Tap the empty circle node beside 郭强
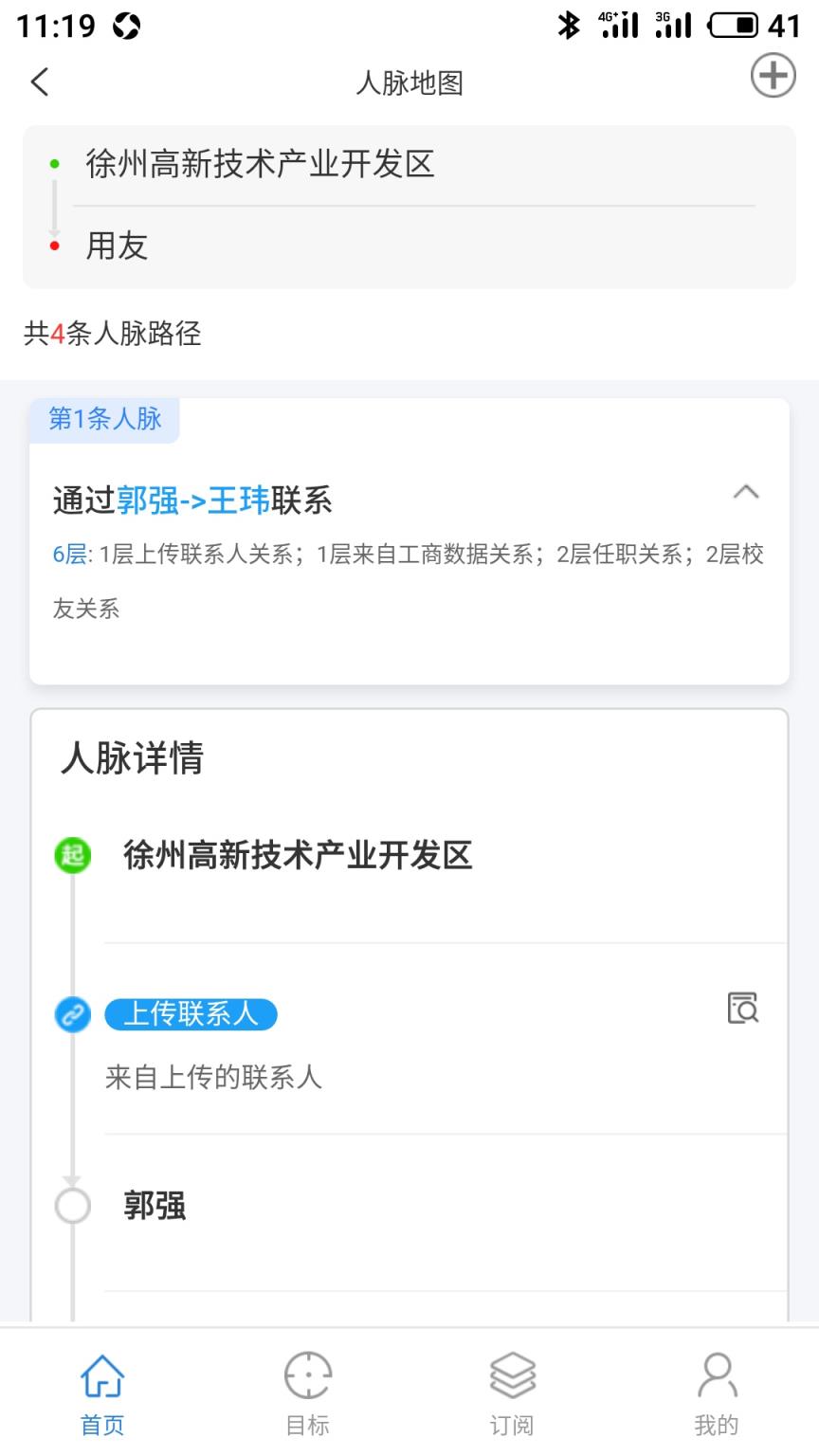 click(71, 1205)
